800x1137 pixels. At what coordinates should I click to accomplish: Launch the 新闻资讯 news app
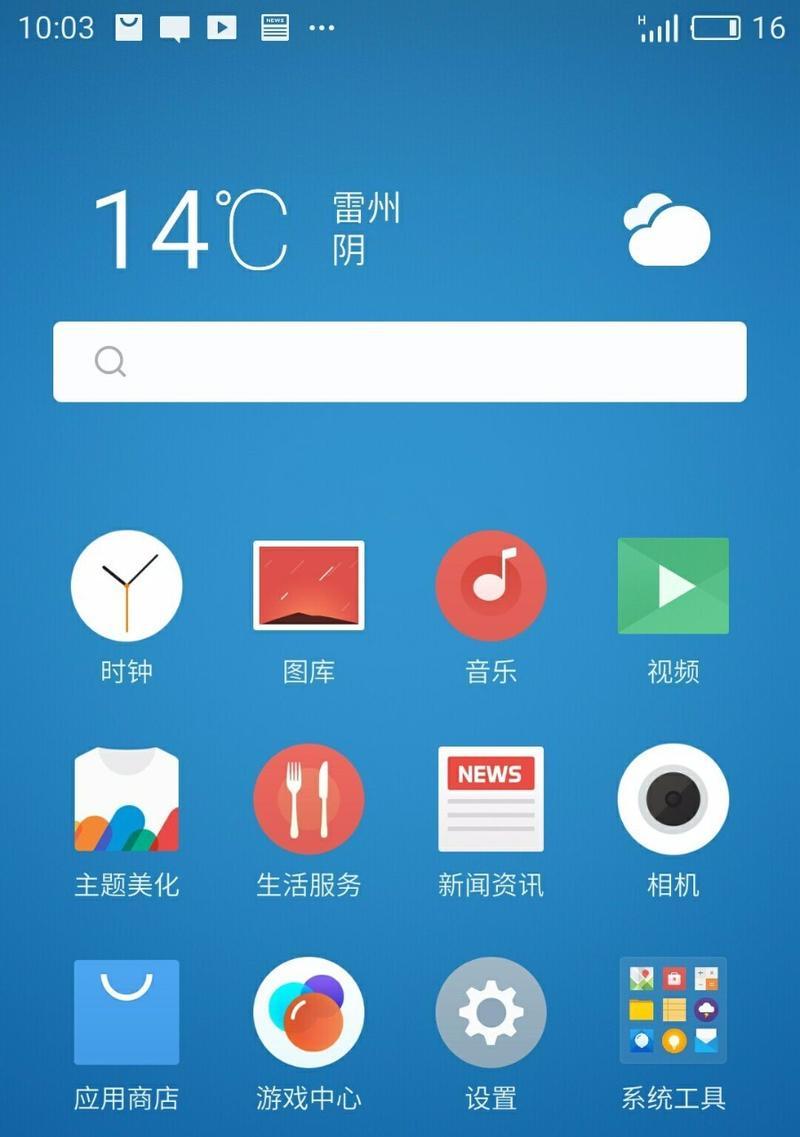(x=491, y=799)
